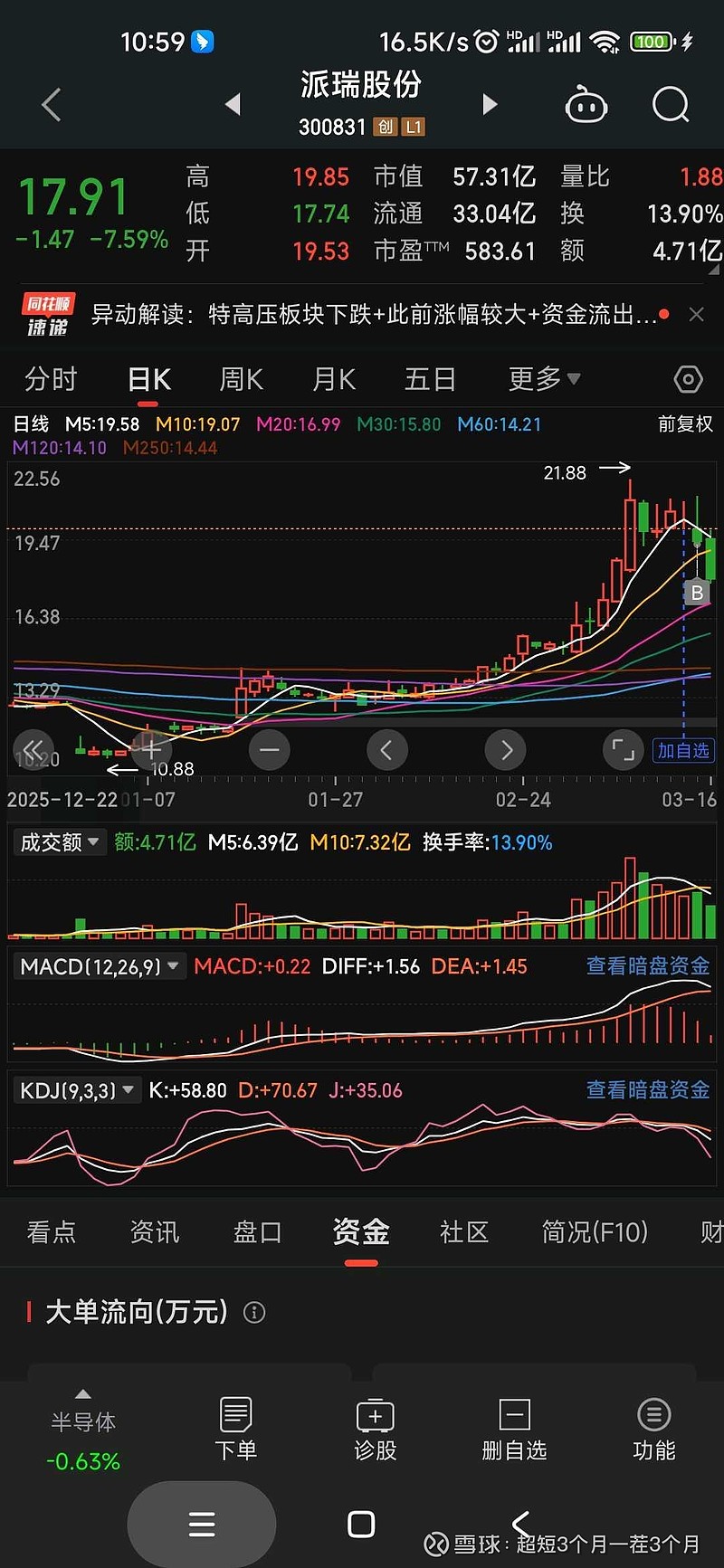Go back using the top-left arrow
The image size is (724, 1568).
pyautogui.click(x=52, y=105)
